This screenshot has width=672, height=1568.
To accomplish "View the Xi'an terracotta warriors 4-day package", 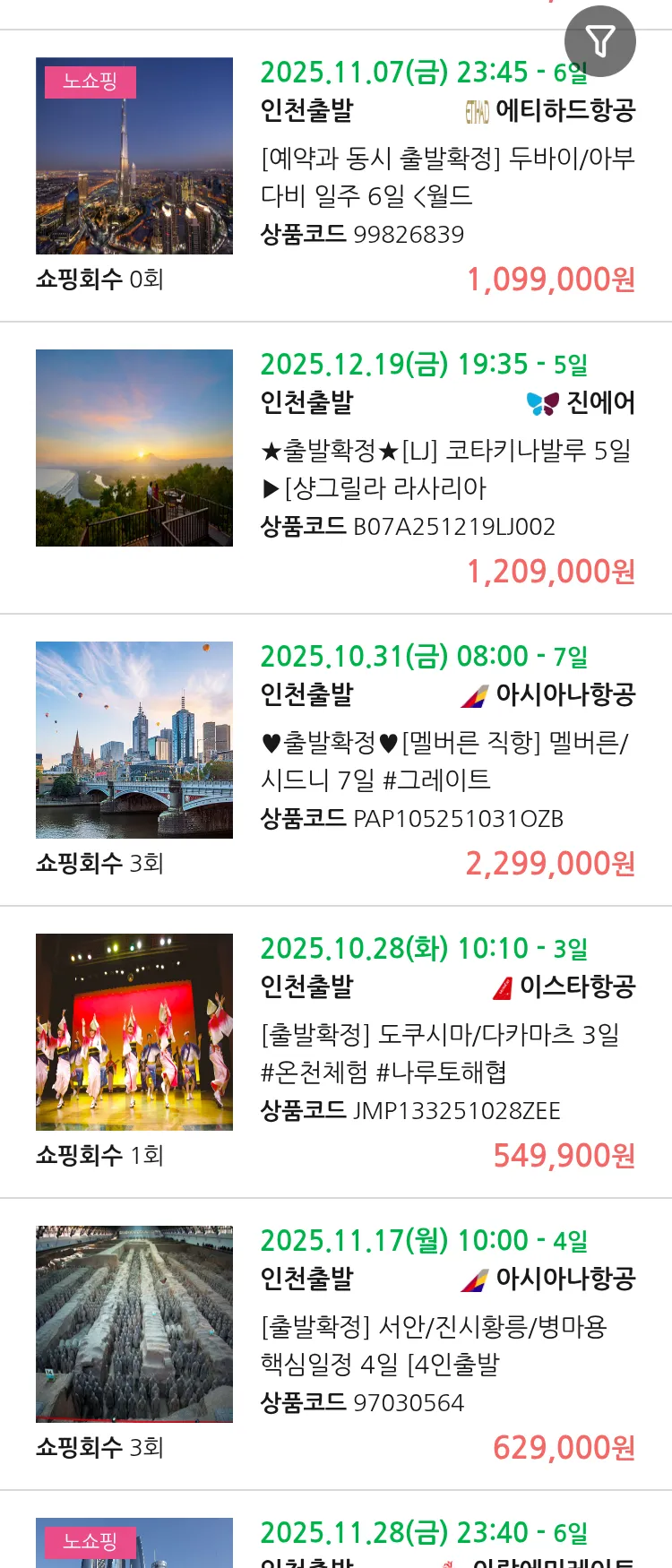I will [x=446, y=1345].
